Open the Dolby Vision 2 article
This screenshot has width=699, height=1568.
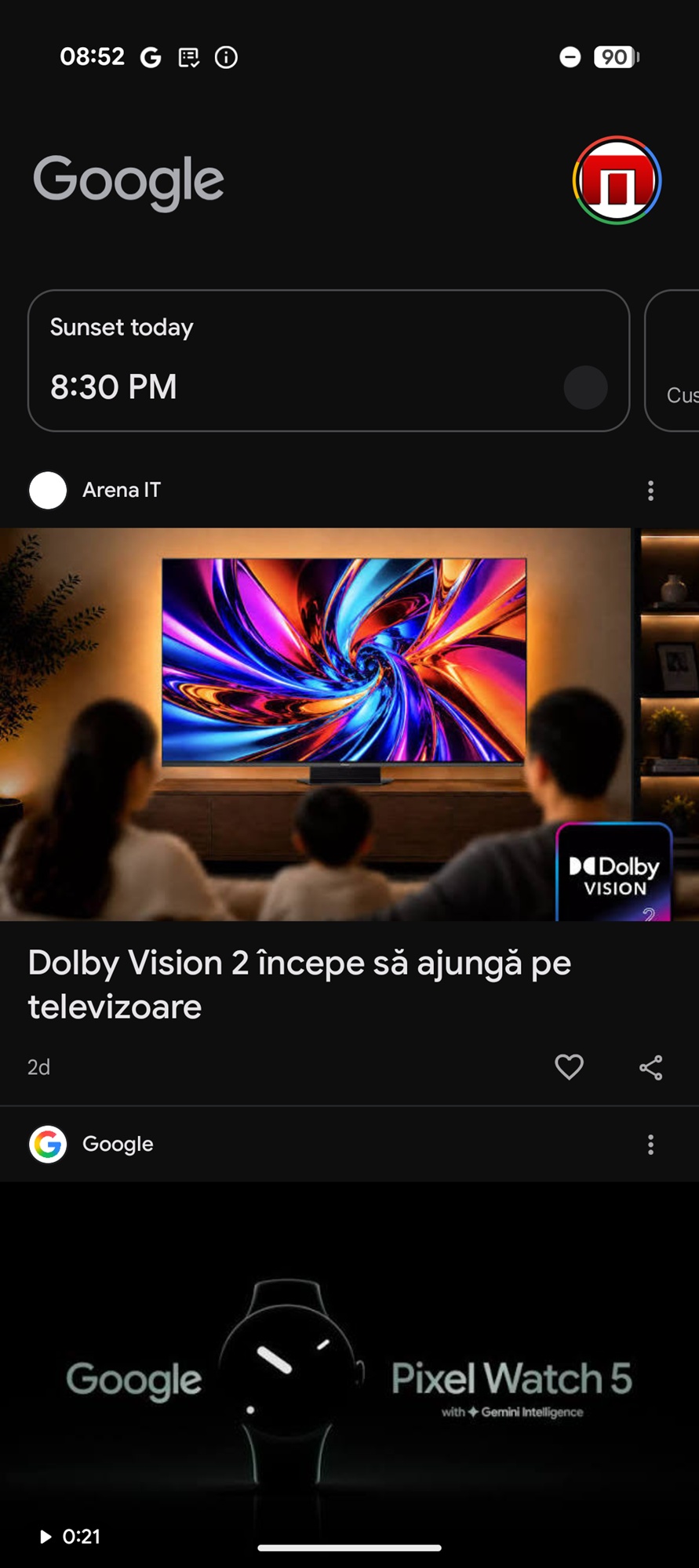click(x=299, y=985)
